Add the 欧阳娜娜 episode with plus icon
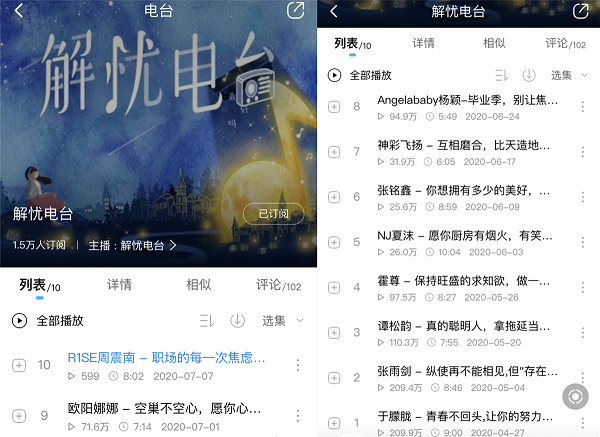This screenshot has width=600, height=437. click(18, 416)
